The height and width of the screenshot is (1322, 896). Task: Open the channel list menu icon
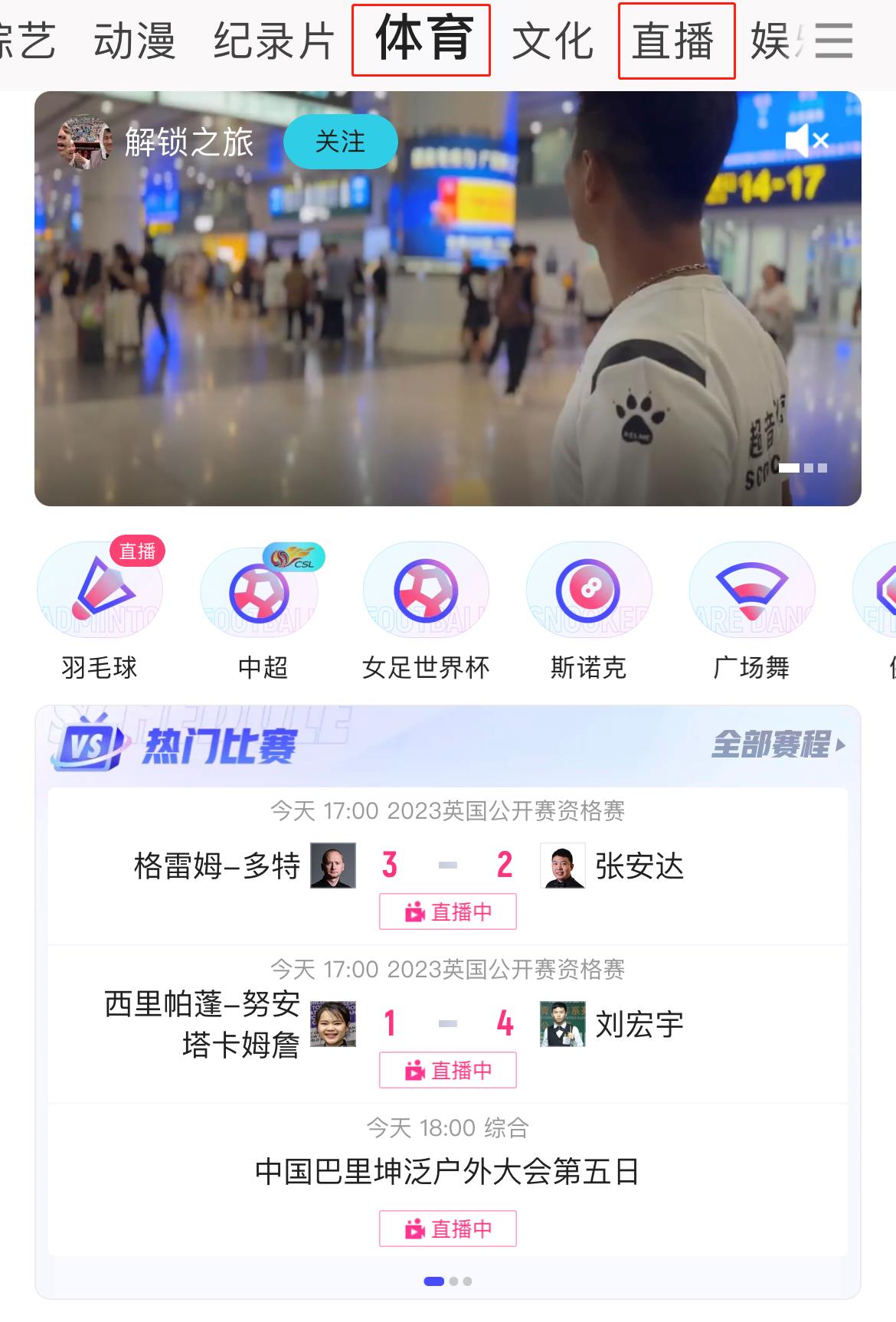click(833, 41)
